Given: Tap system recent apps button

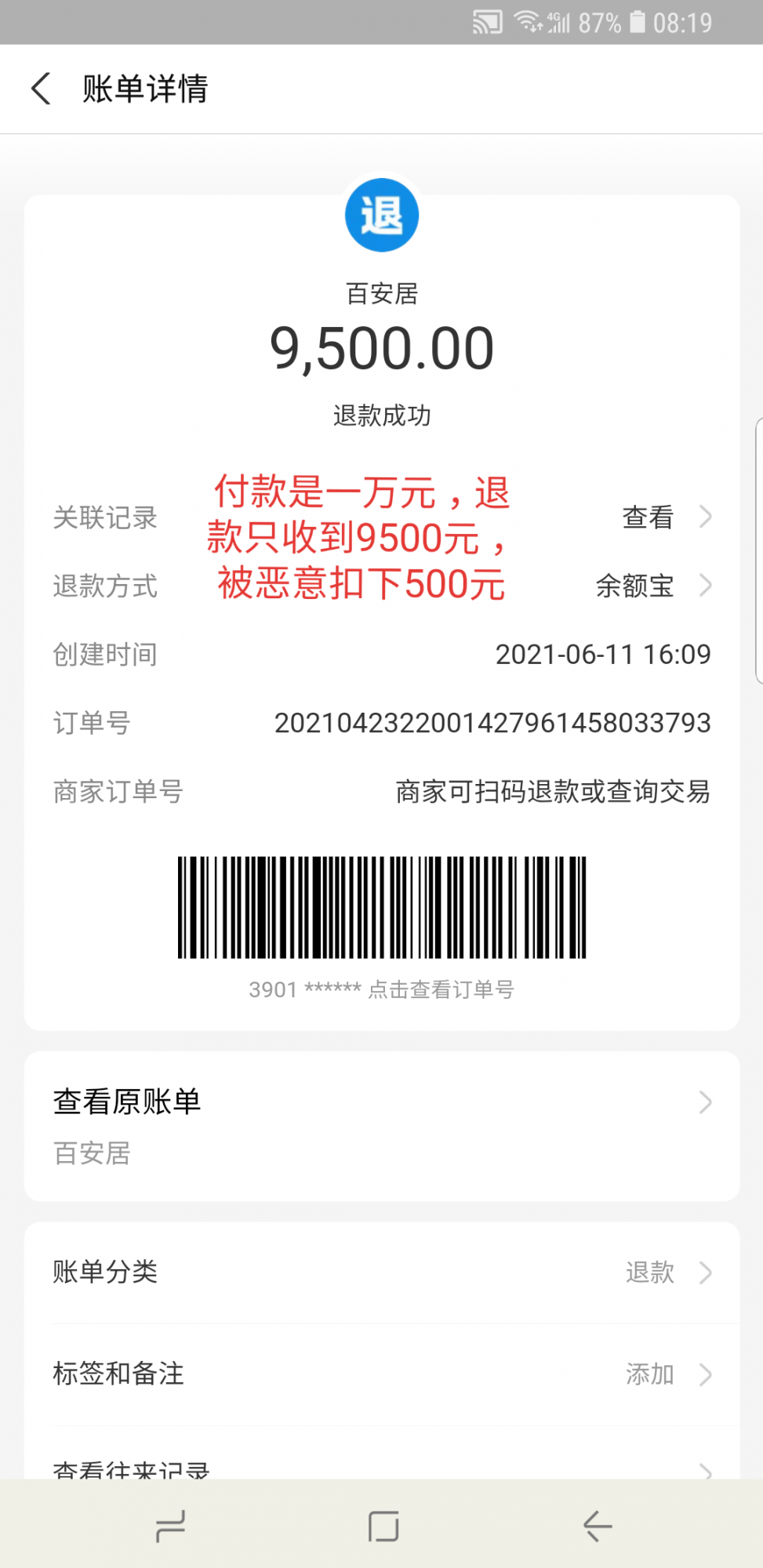Looking at the screenshot, I should pyautogui.click(x=170, y=1526).
